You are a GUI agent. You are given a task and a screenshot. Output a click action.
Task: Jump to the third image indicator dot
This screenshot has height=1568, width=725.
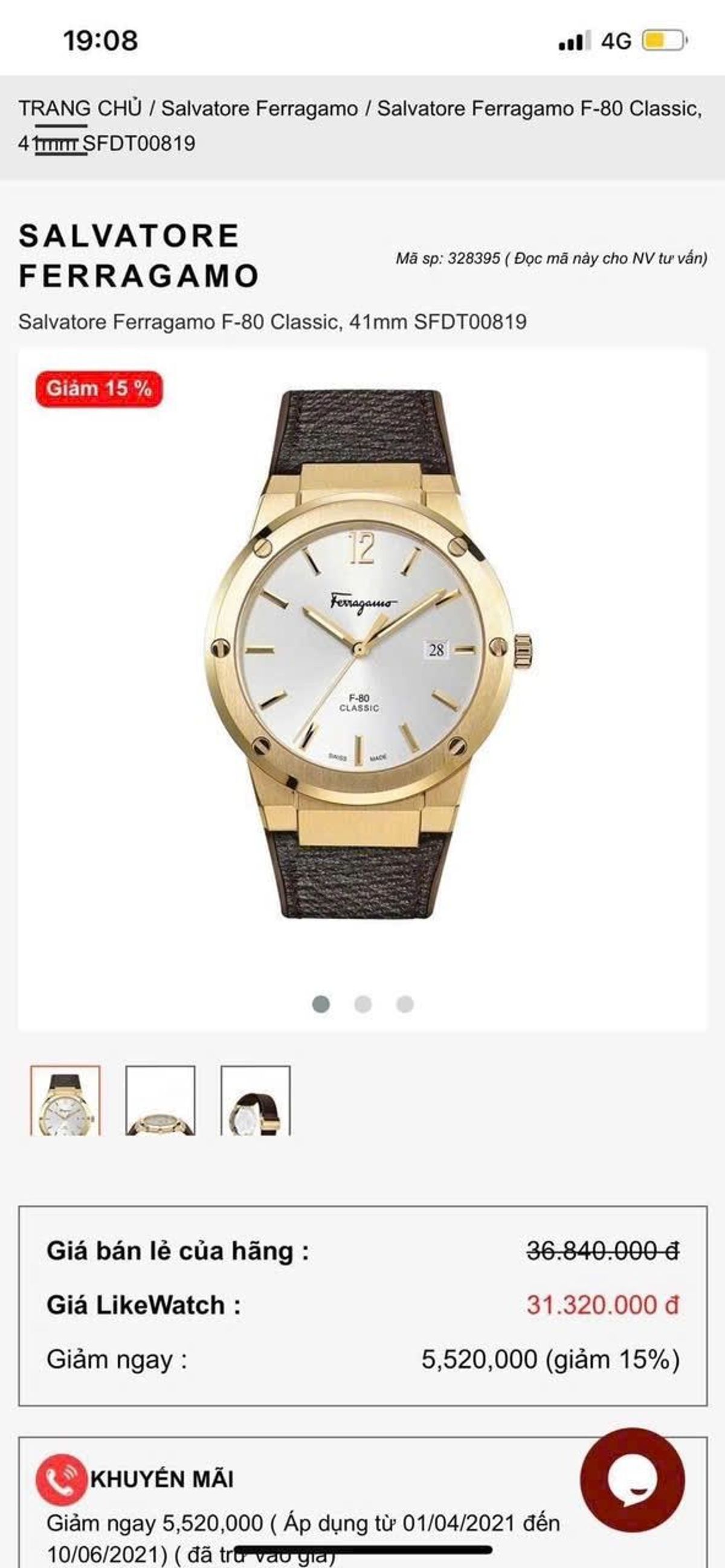click(405, 1004)
